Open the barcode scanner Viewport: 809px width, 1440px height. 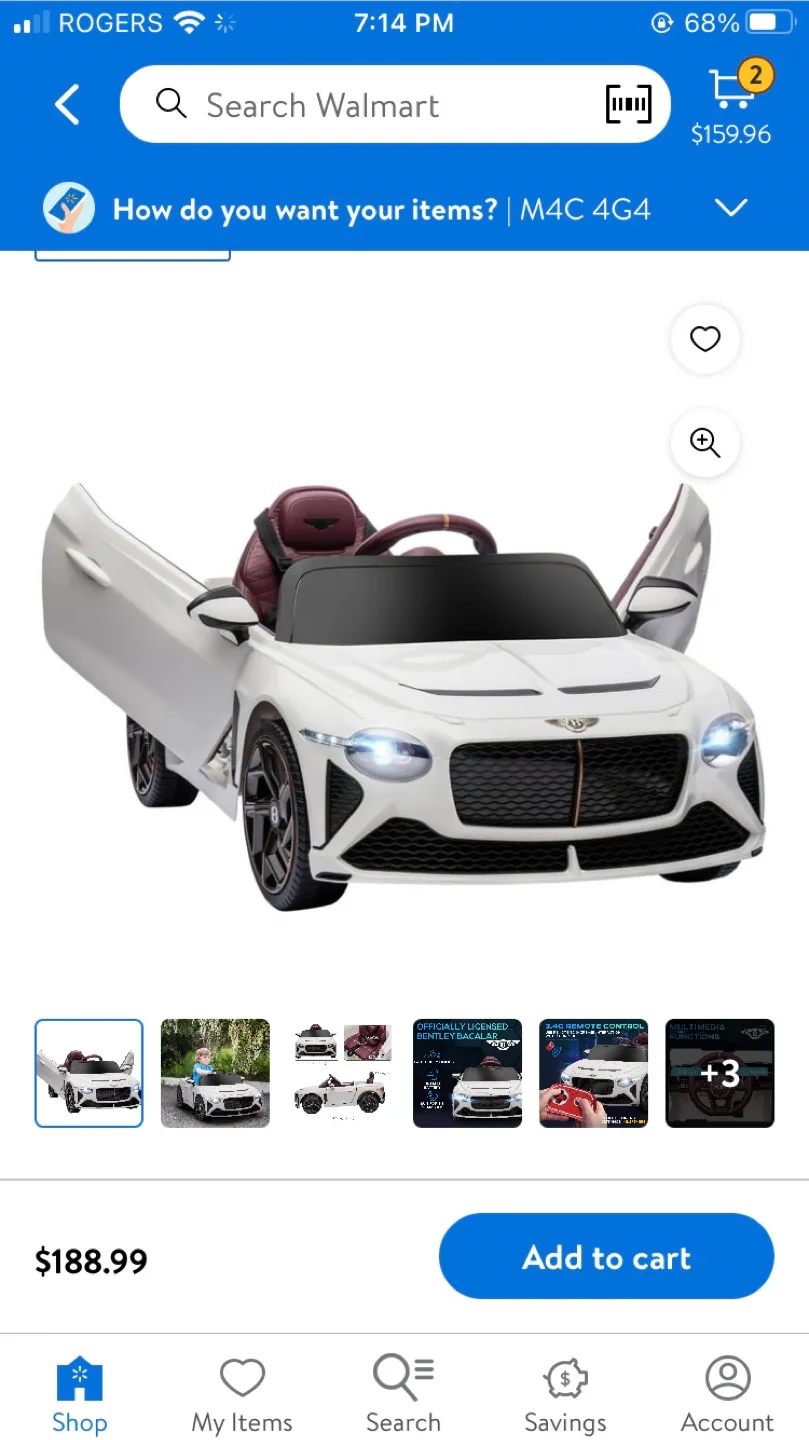pos(628,104)
